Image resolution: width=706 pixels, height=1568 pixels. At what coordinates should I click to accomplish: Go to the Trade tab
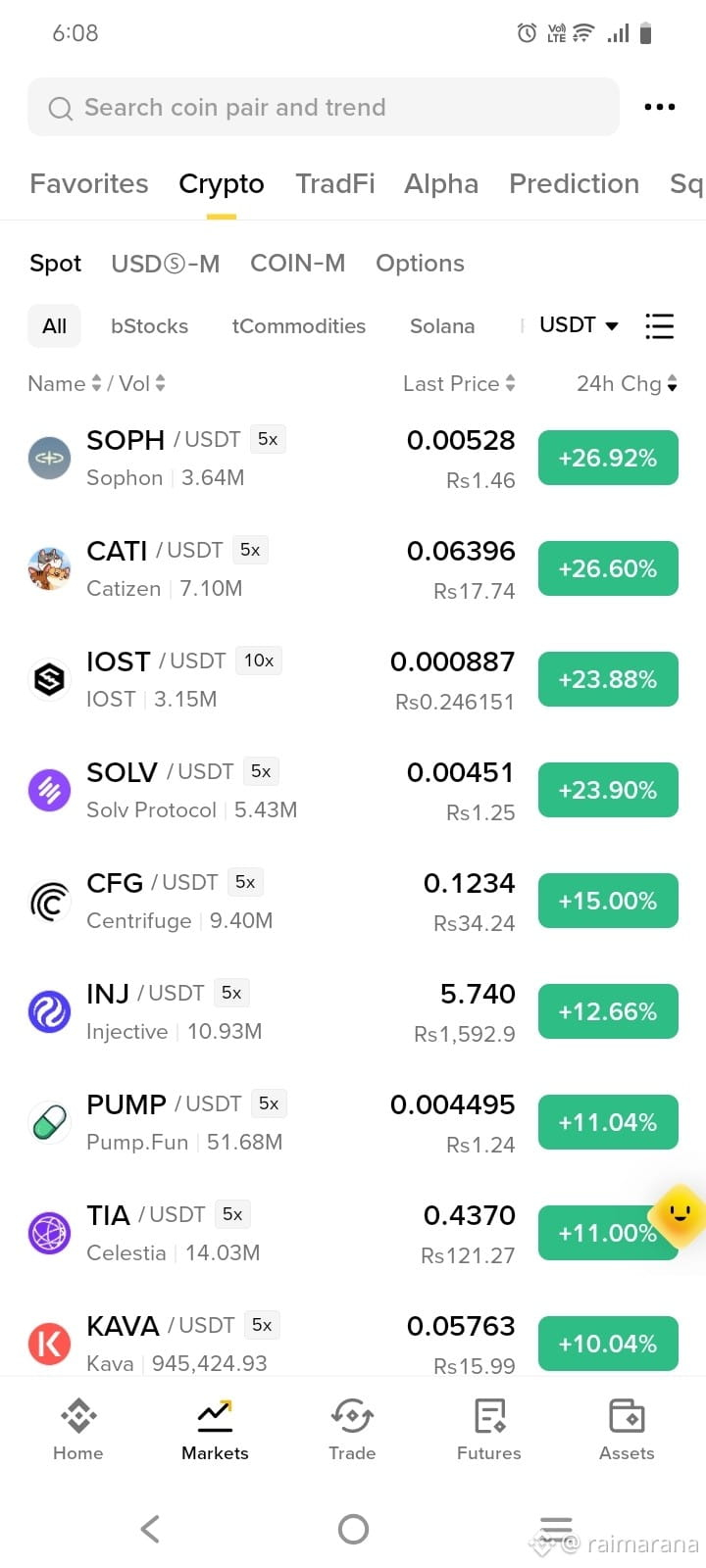352,1430
